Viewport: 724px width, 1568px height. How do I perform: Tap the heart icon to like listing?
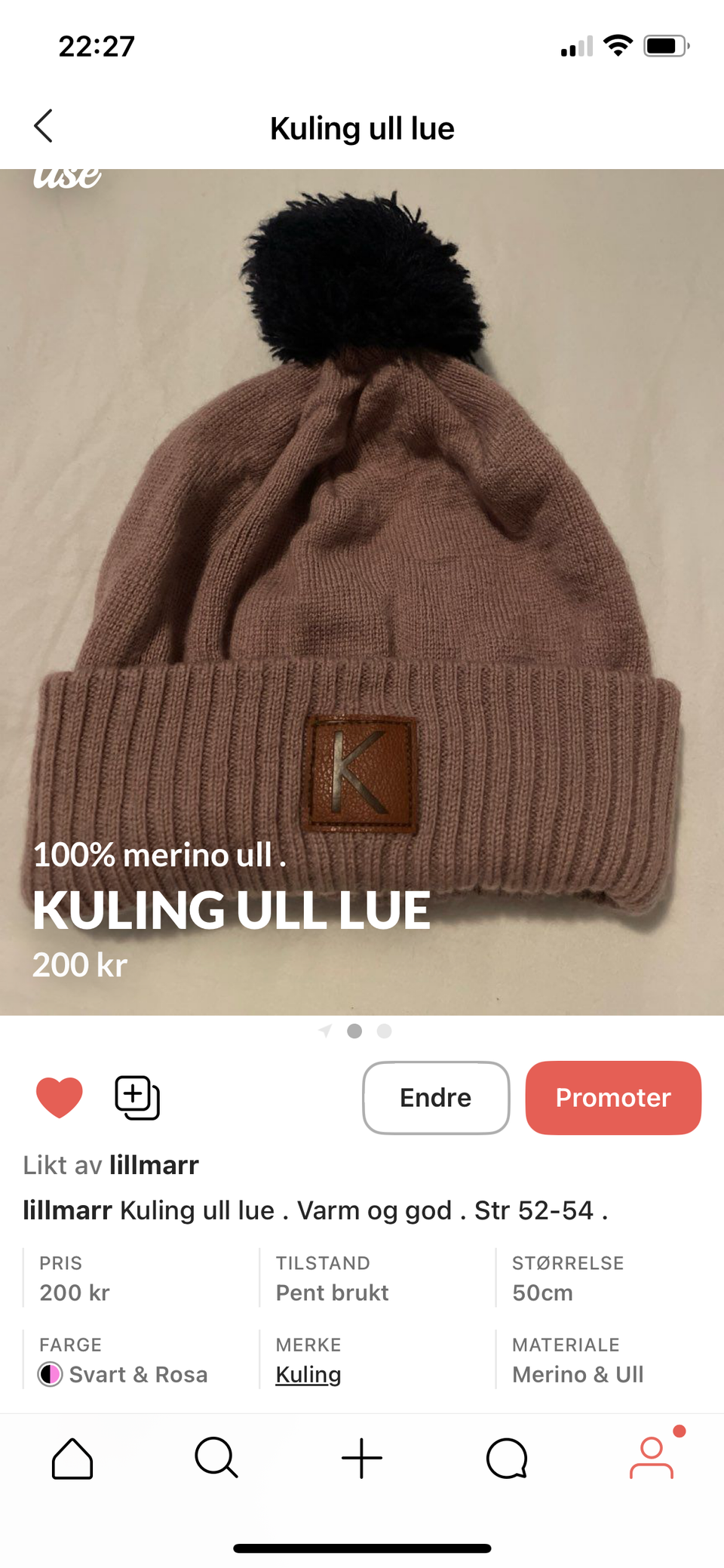point(58,1098)
